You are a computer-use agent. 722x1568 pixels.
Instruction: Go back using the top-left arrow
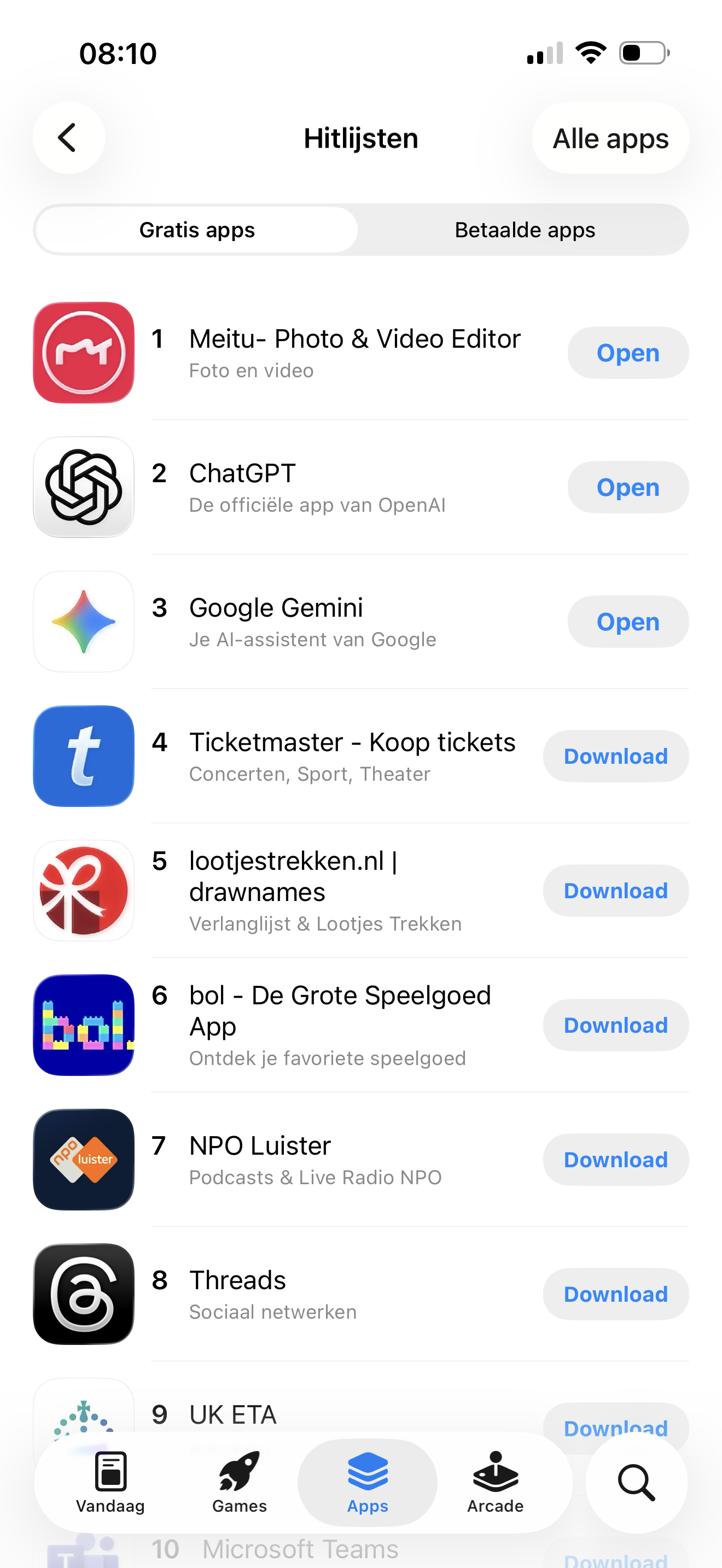pyautogui.click(x=68, y=138)
